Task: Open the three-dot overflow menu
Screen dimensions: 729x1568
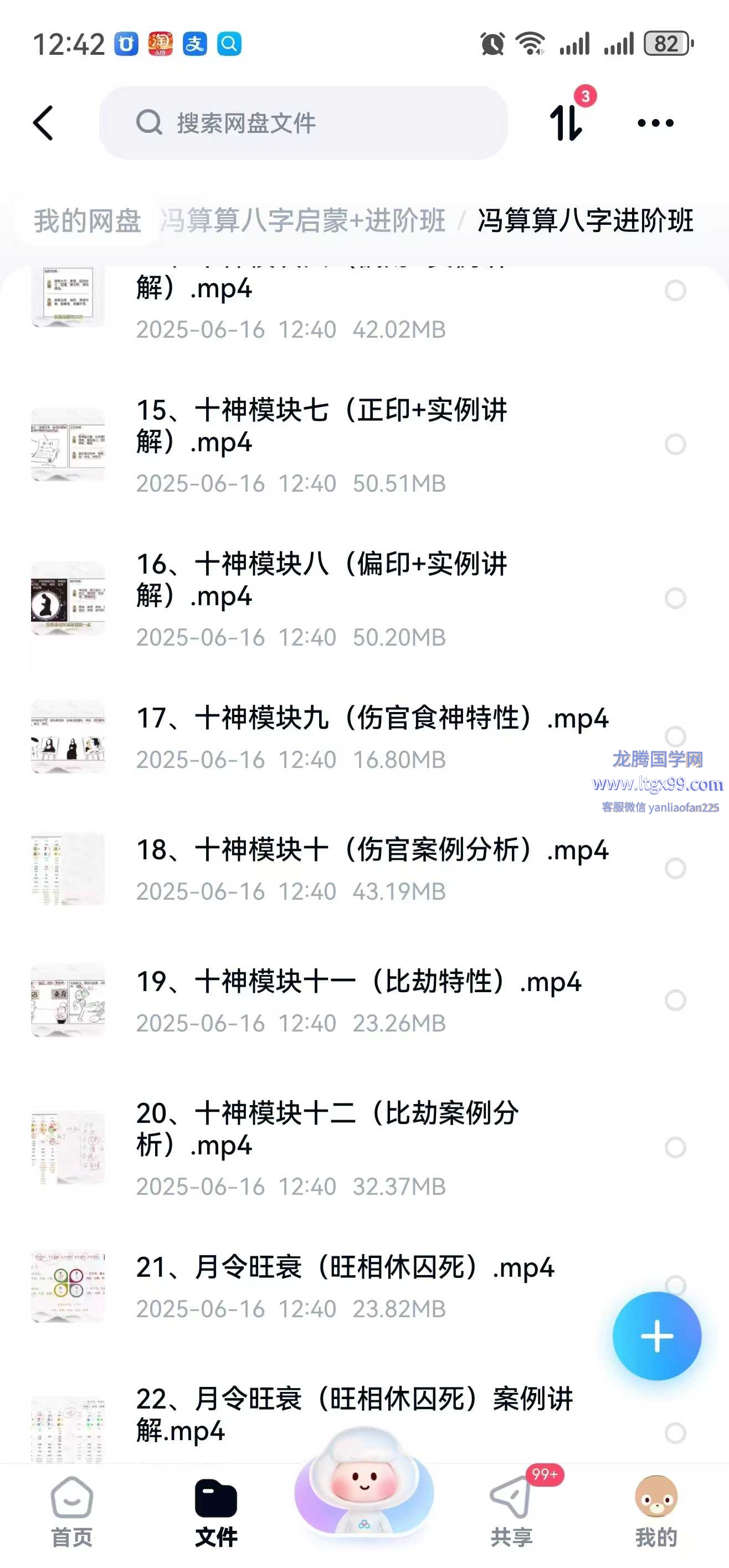Action: coord(655,123)
